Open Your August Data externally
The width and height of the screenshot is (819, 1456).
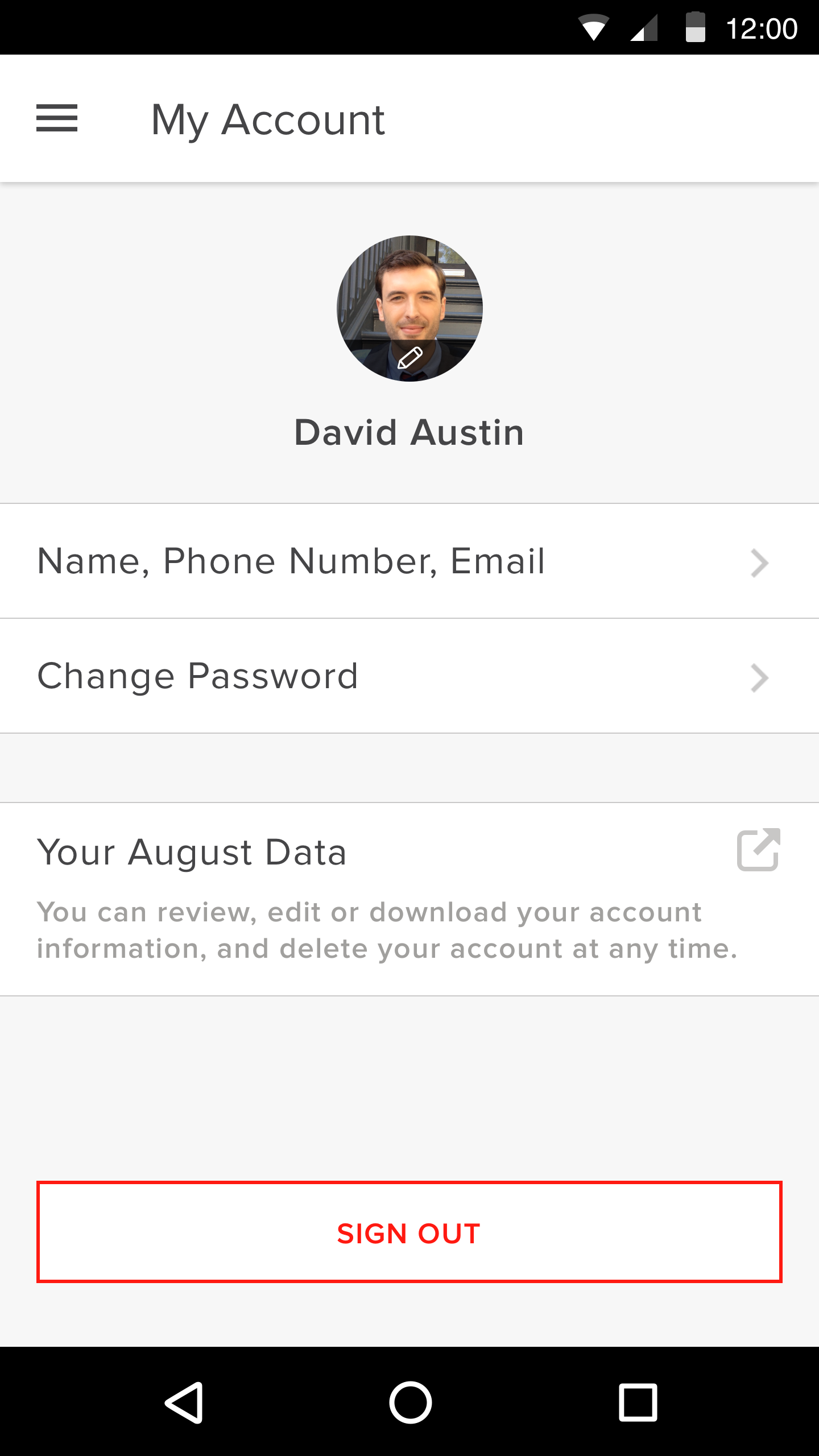(x=758, y=850)
